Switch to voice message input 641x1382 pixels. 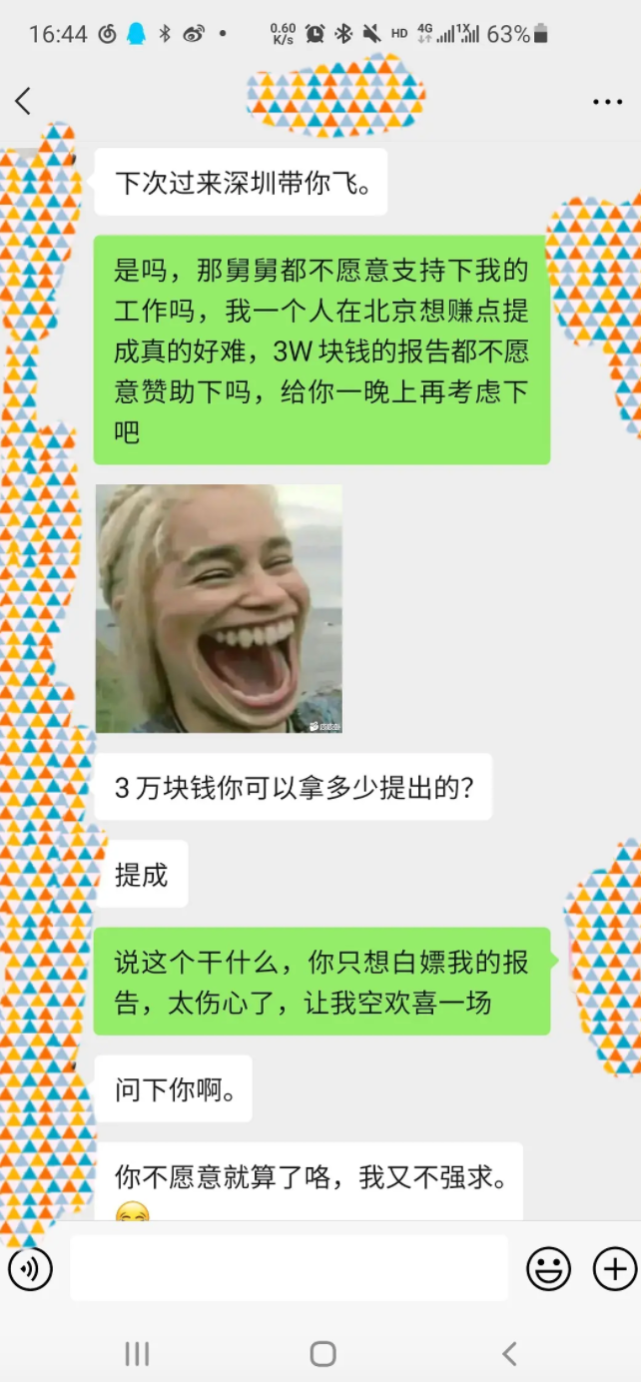pyautogui.click(x=30, y=1269)
